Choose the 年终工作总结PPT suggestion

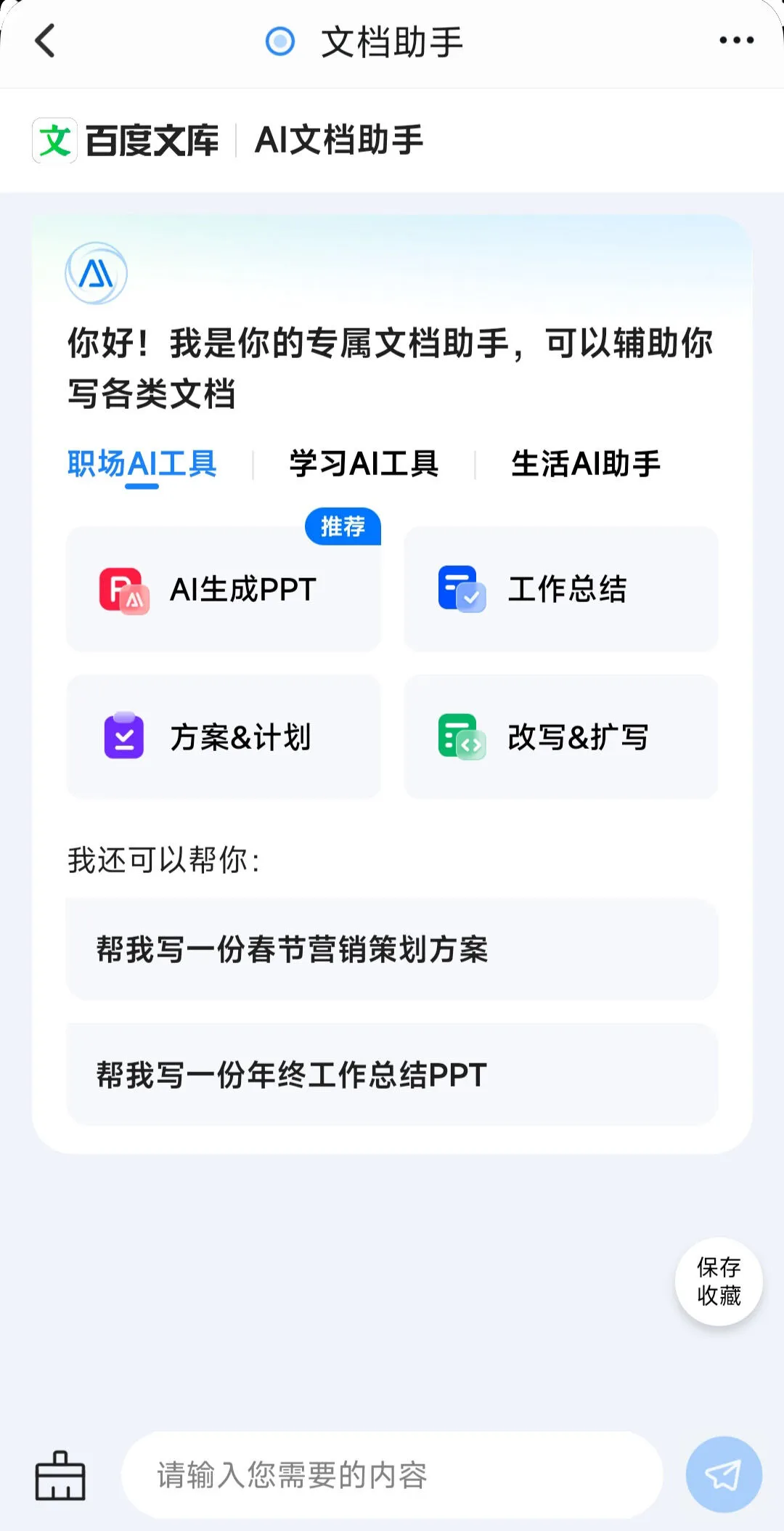click(391, 1075)
